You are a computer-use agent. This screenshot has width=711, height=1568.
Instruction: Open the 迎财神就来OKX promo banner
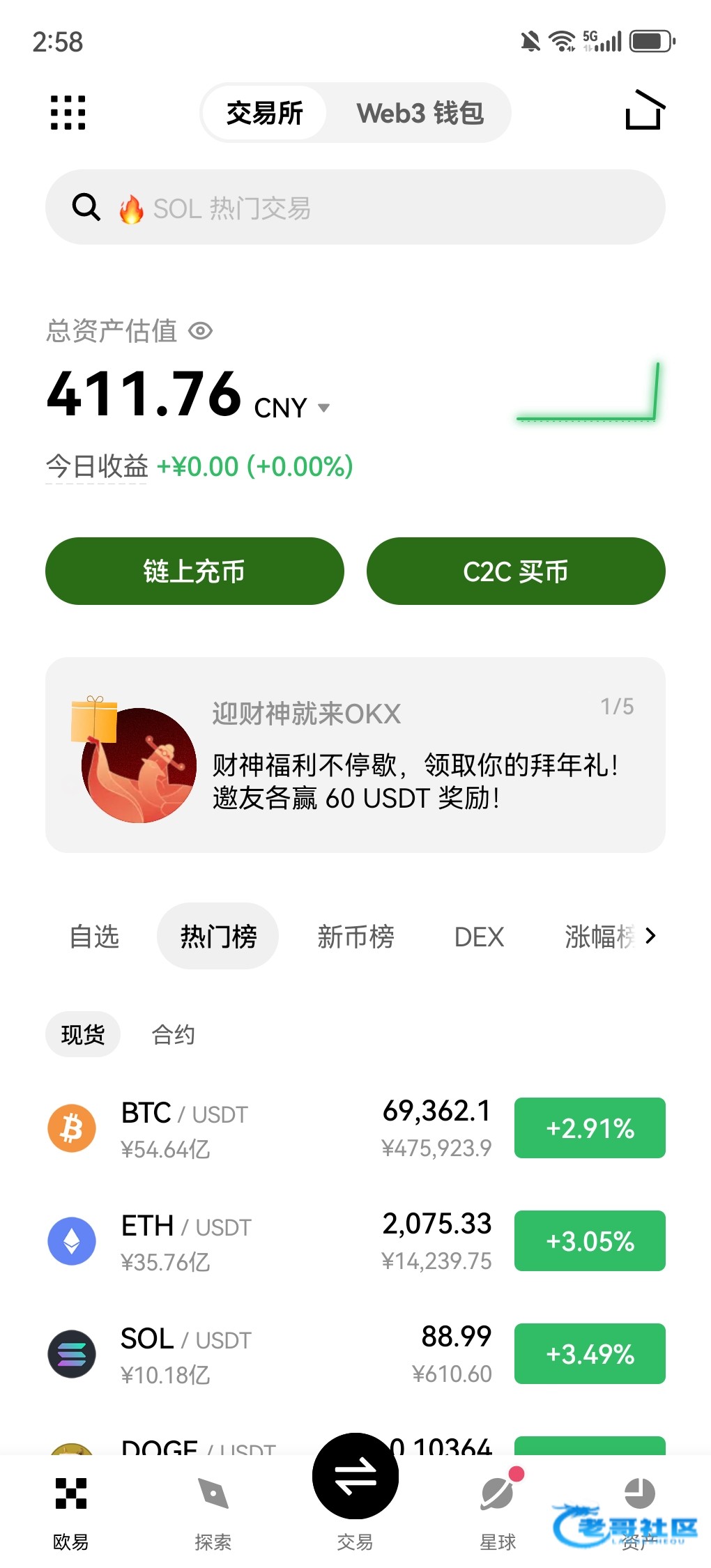pos(355,755)
